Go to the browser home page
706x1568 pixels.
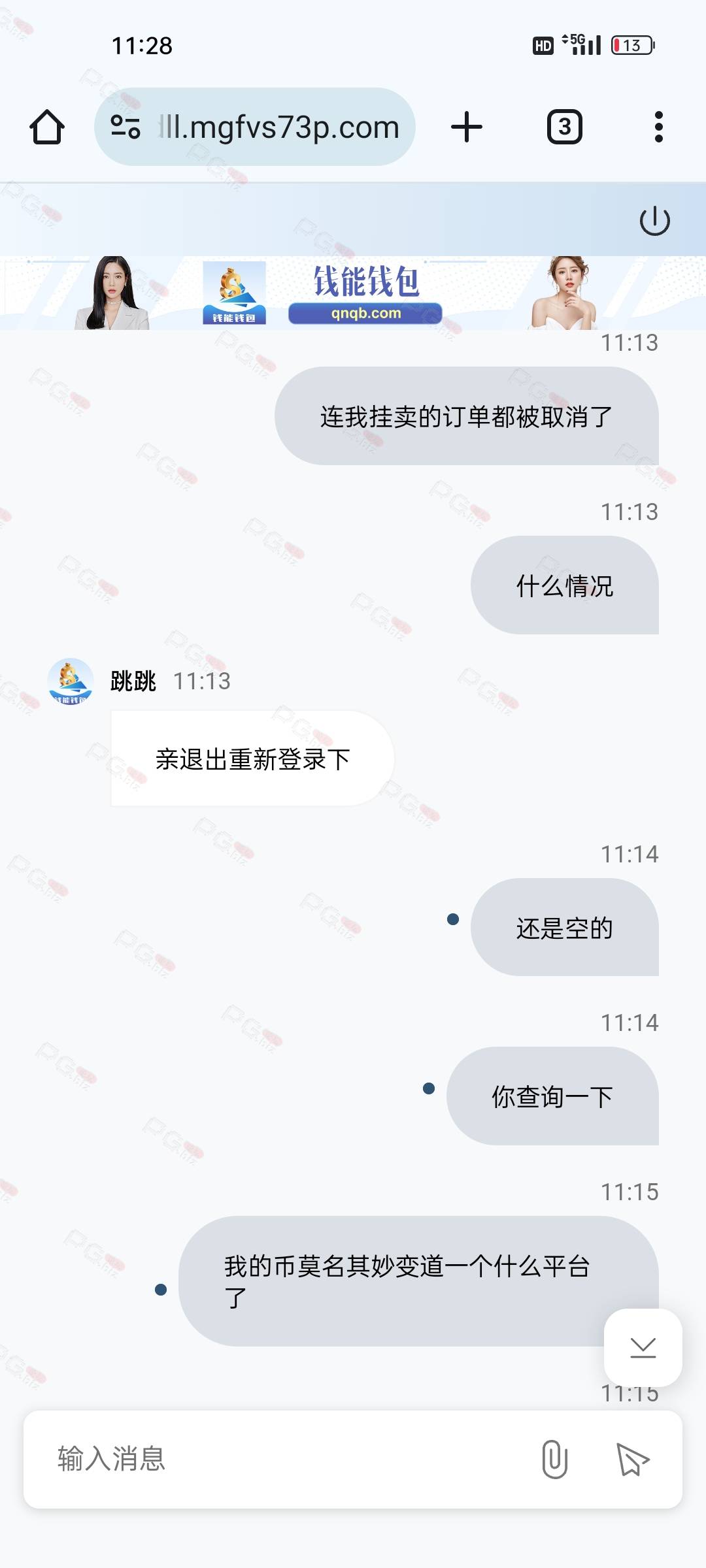pos(47,127)
